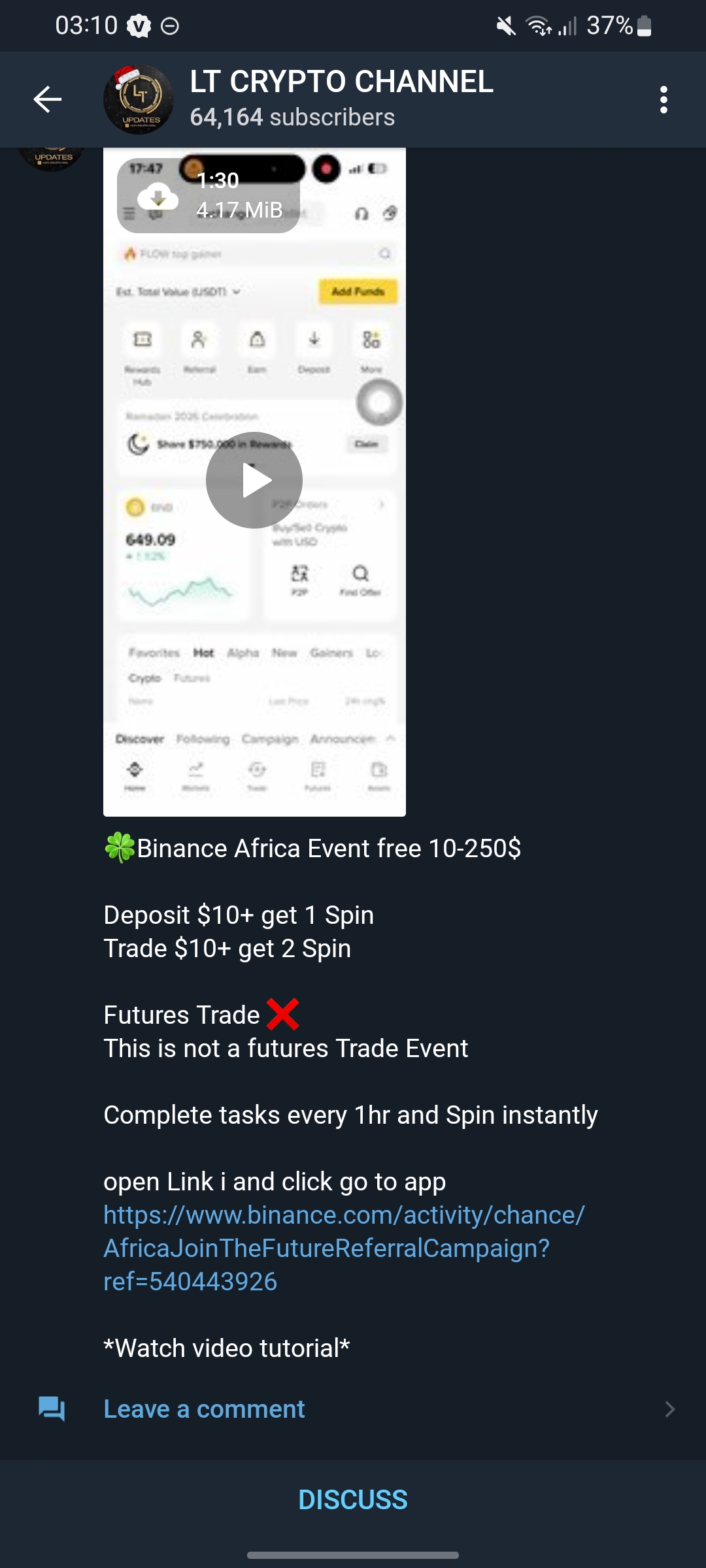Viewport: 706px width, 1568px height.
Task: Tap the DISCUSS button
Action: coord(353,1499)
